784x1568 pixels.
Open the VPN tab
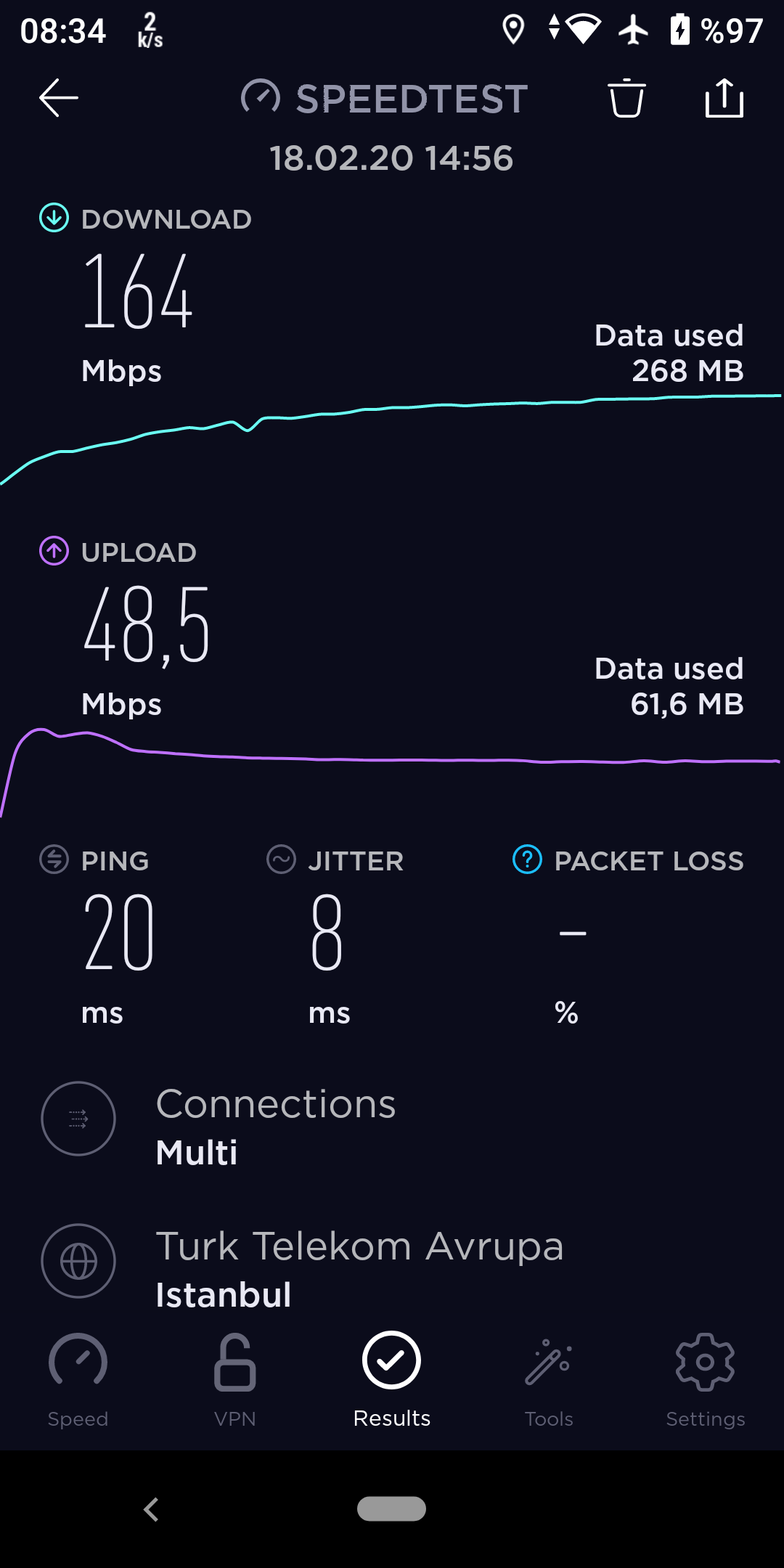pos(235,1381)
